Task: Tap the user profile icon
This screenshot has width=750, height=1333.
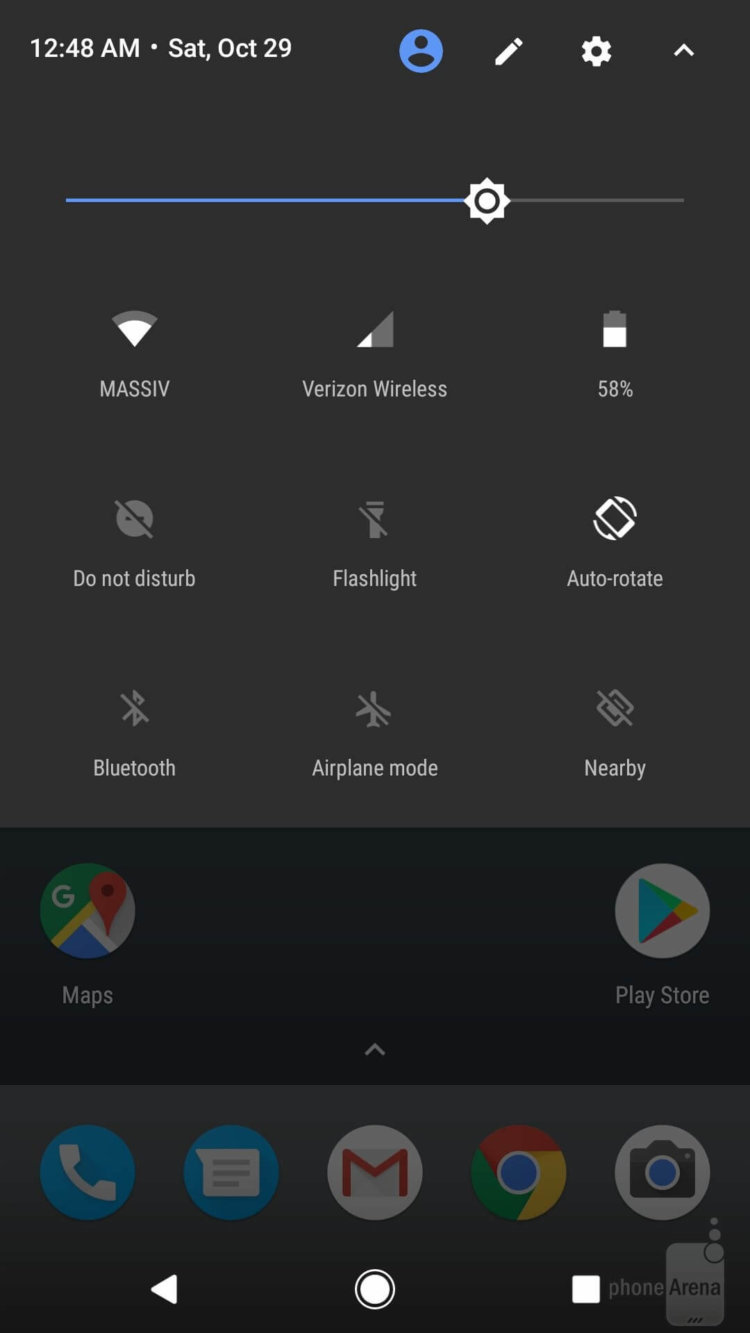Action: pos(420,51)
